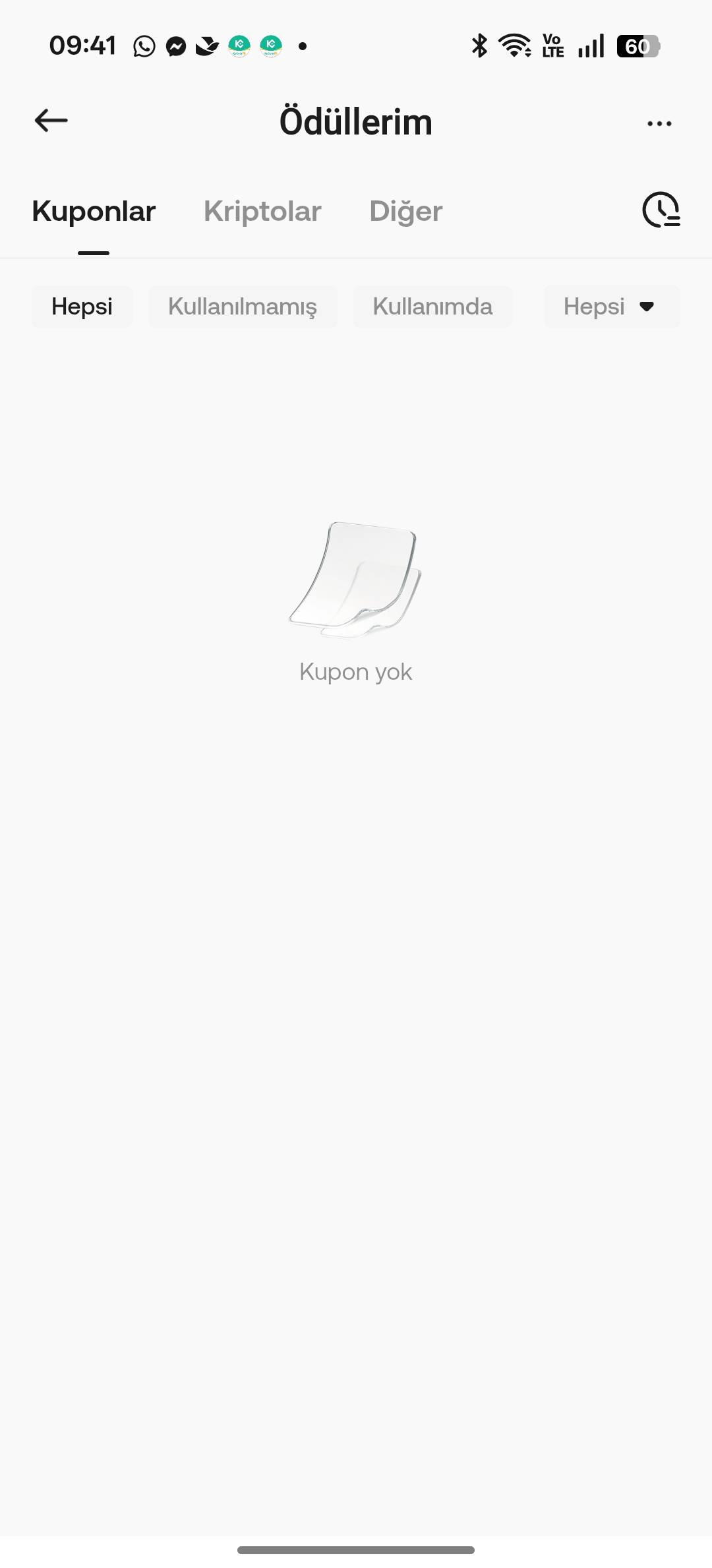Open the rewards history clock icon

click(x=661, y=210)
